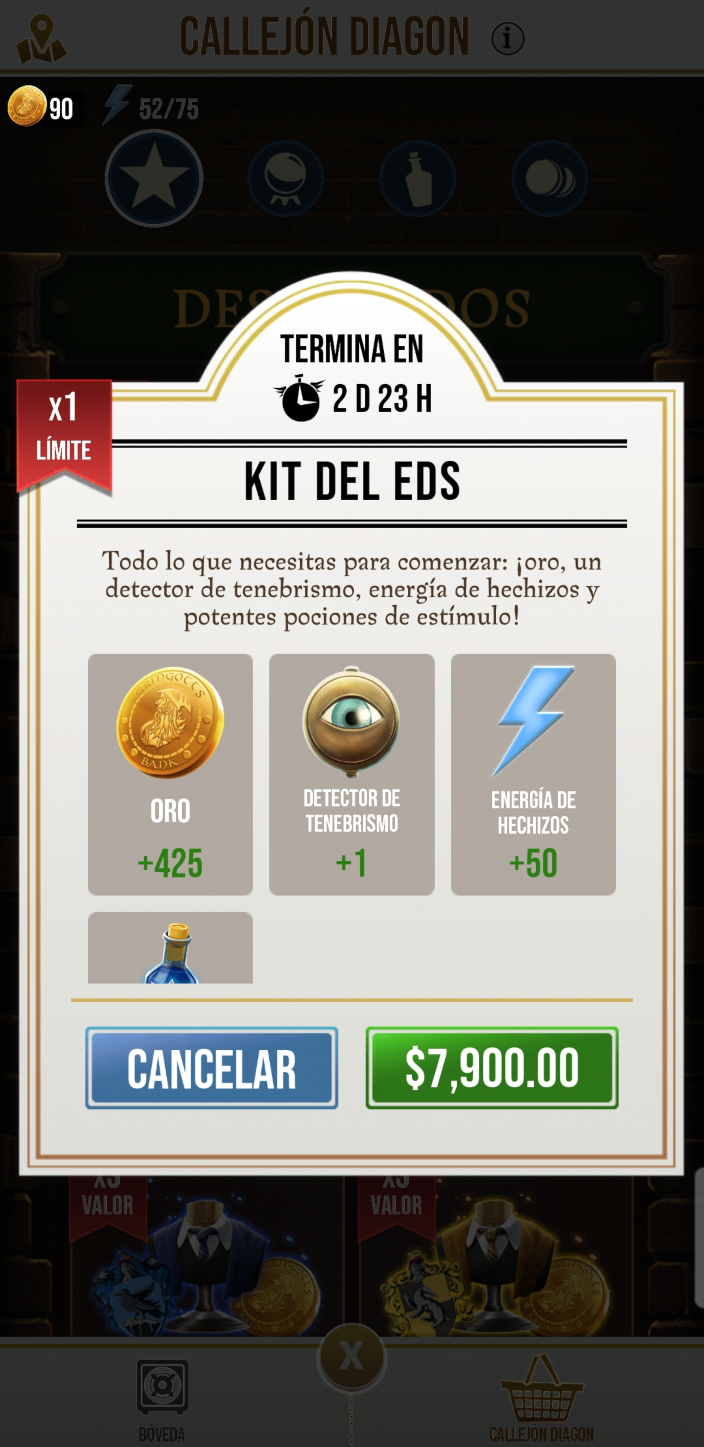
Task: Open the Callejón Diagon info icon
Action: tap(508, 39)
